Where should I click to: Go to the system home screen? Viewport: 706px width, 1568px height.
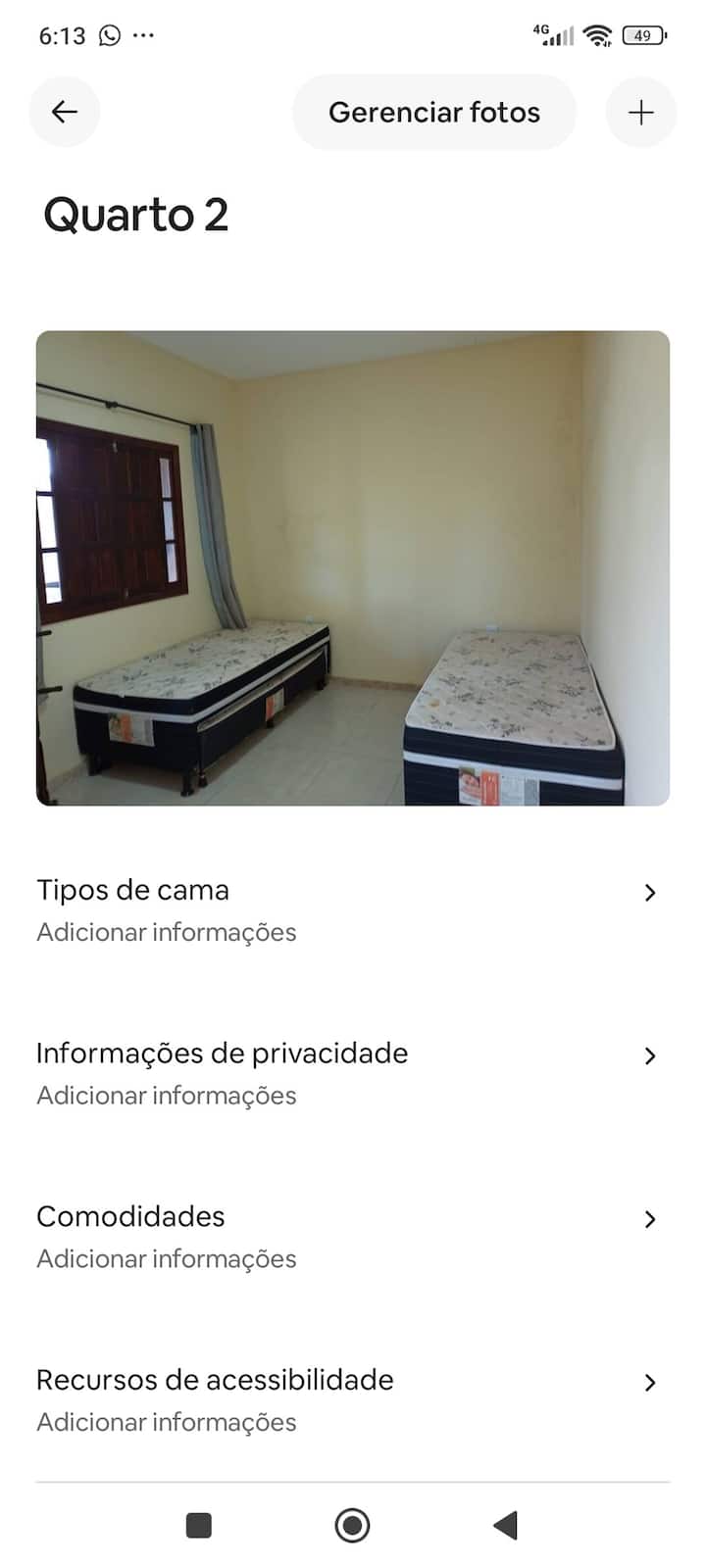pyautogui.click(x=352, y=1525)
